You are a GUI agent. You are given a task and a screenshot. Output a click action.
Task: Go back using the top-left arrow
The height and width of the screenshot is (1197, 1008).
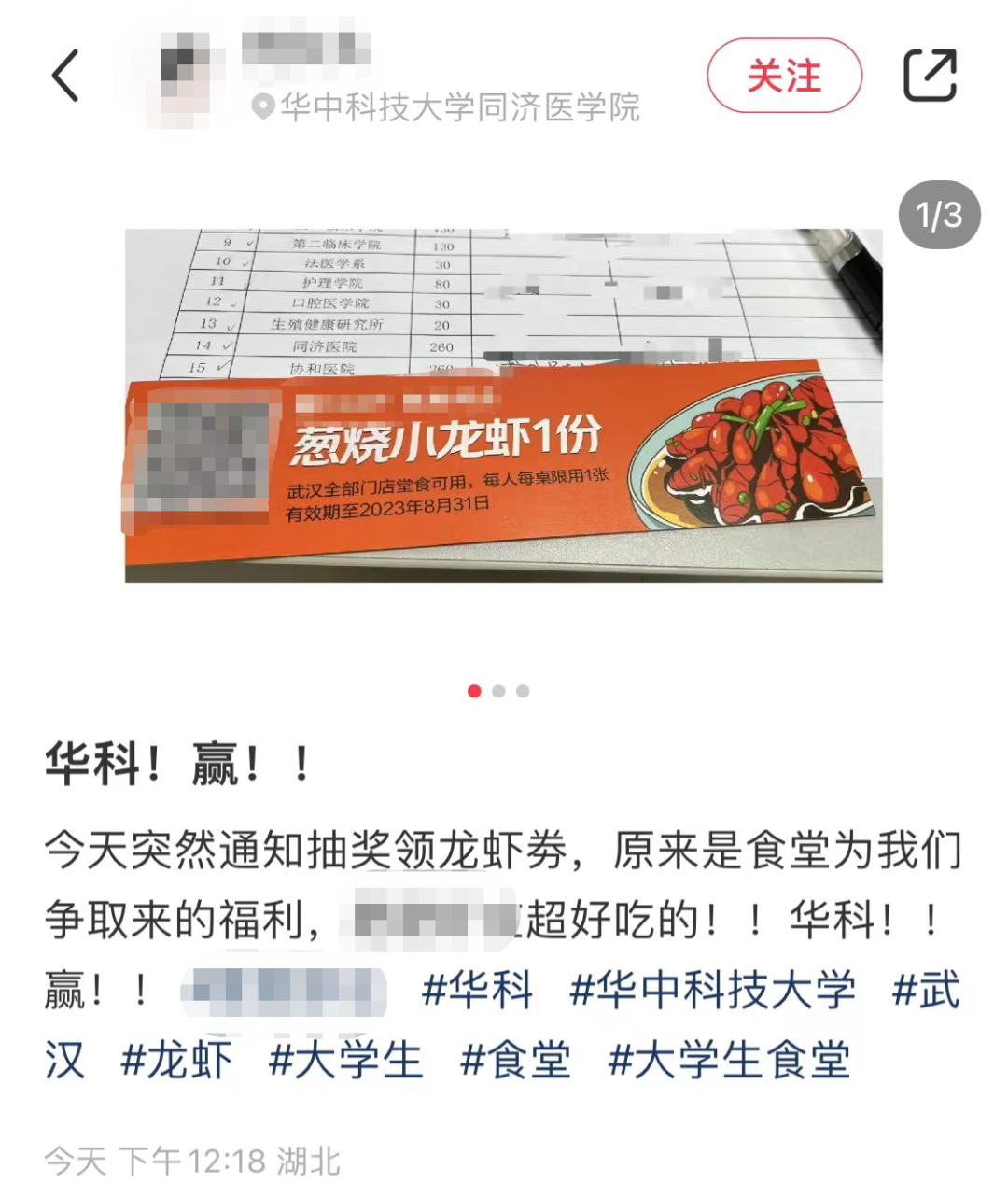tap(65, 76)
